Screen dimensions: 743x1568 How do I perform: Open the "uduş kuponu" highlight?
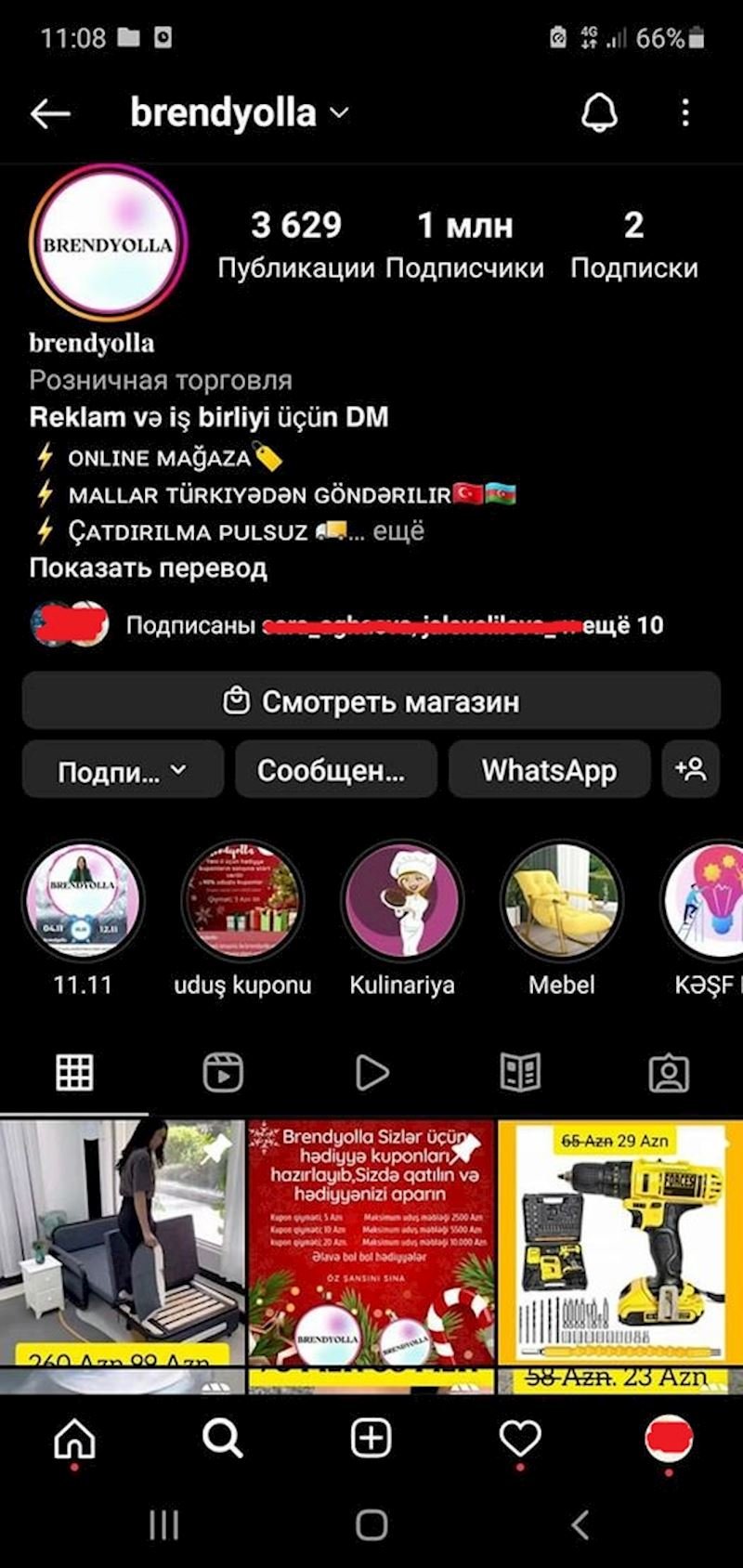tap(242, 900)
